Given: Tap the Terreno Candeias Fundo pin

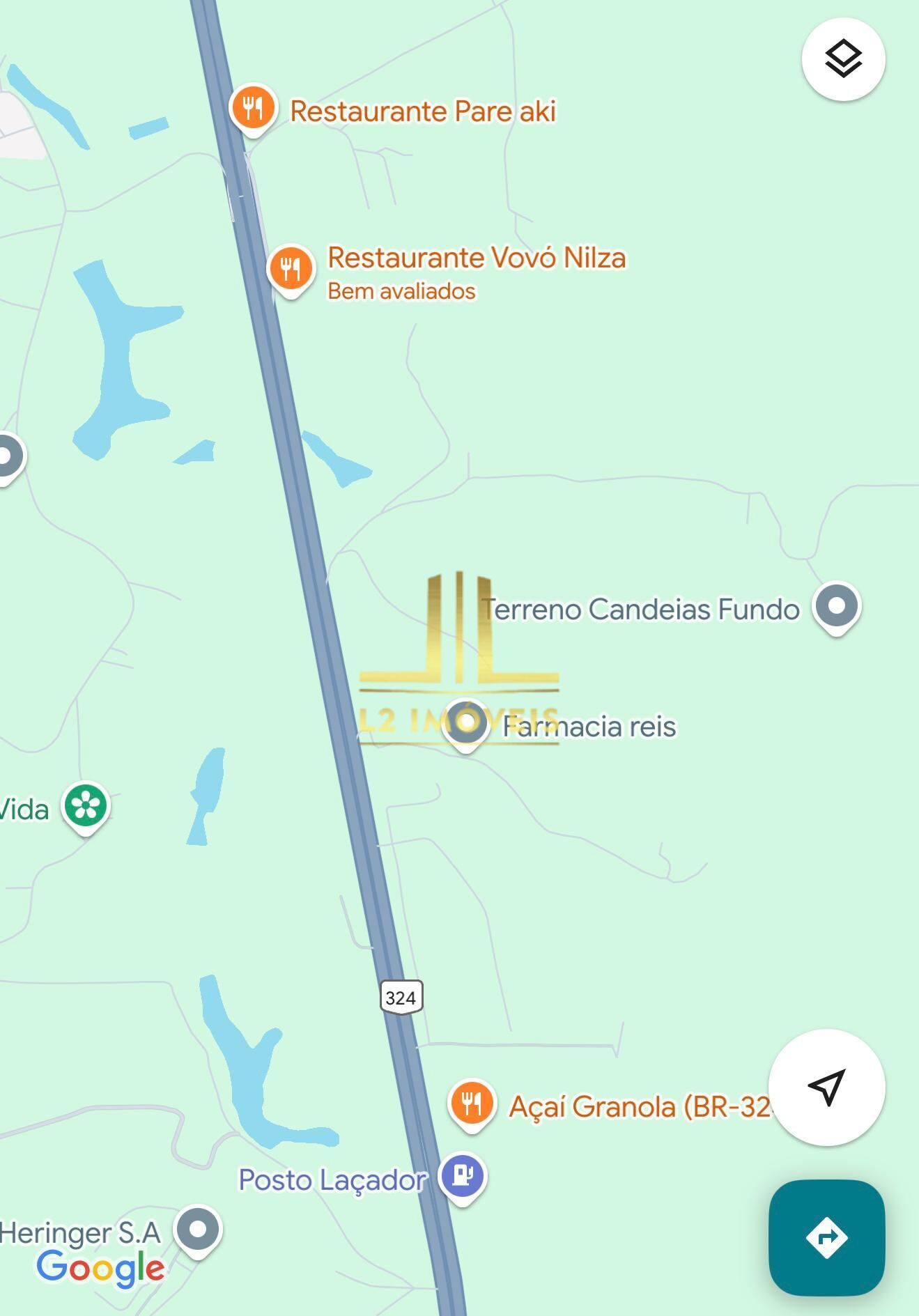Looking at the screenshot, I should click(x=837, y=606).
